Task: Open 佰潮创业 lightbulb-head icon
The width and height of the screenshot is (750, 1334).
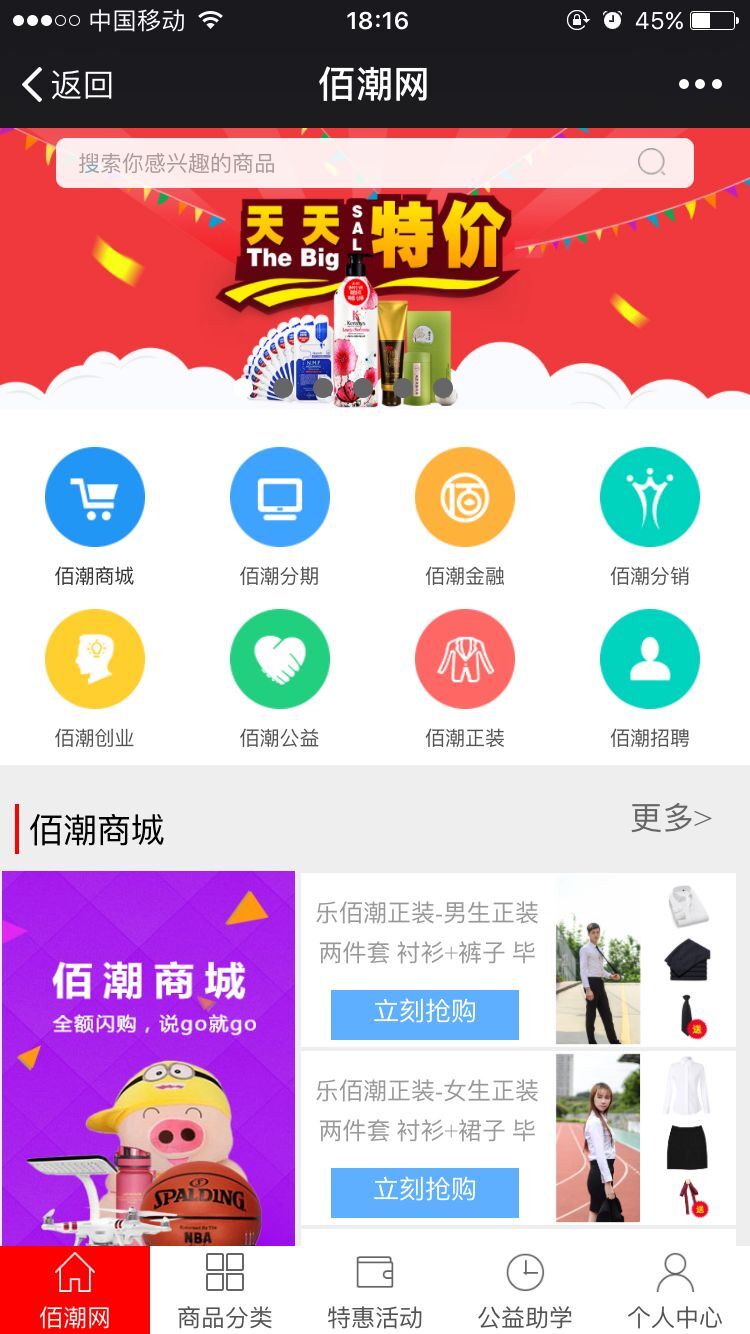Action: [x=95, y=658]
